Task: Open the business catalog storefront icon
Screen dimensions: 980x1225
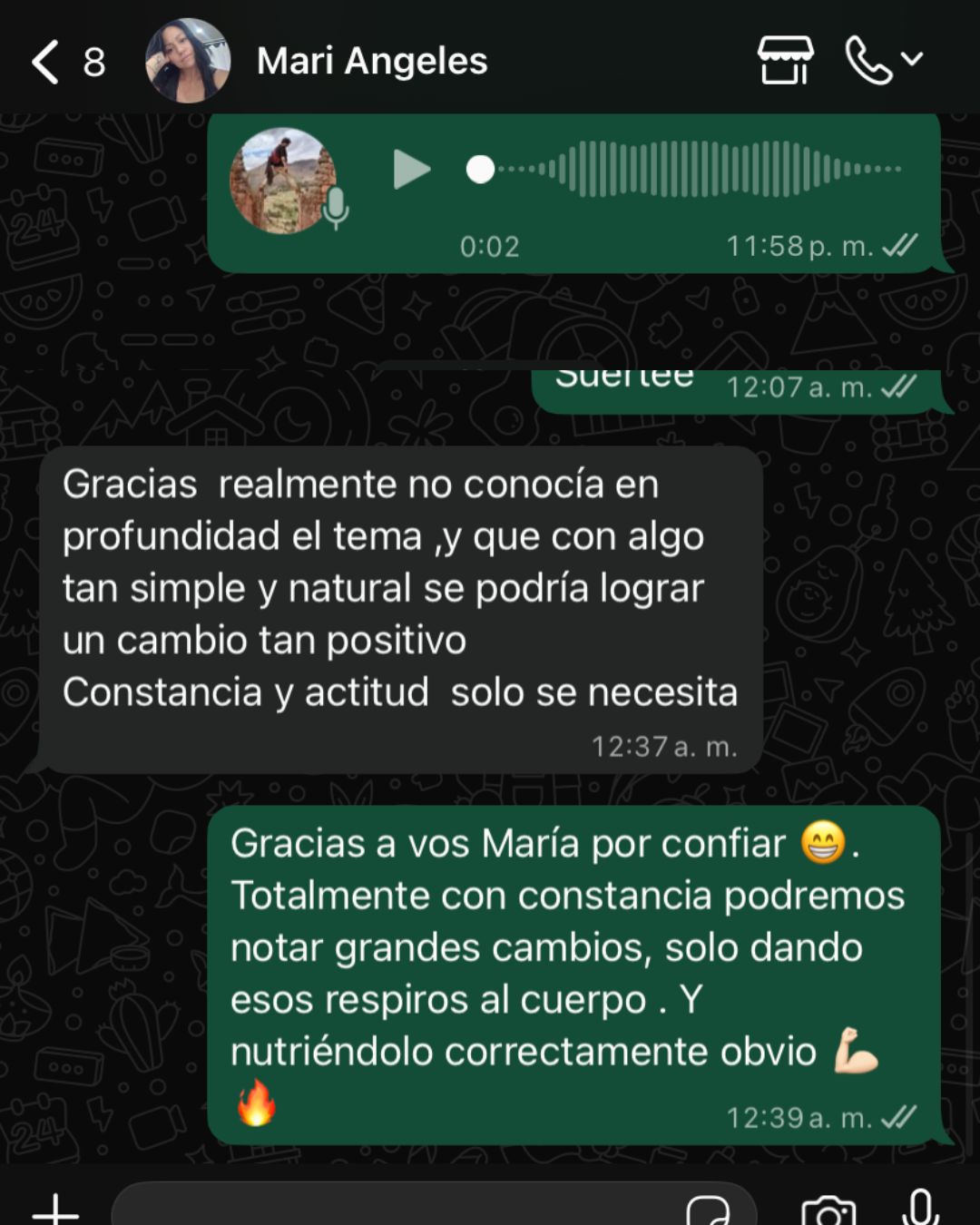Action: (x=785, y=61)
